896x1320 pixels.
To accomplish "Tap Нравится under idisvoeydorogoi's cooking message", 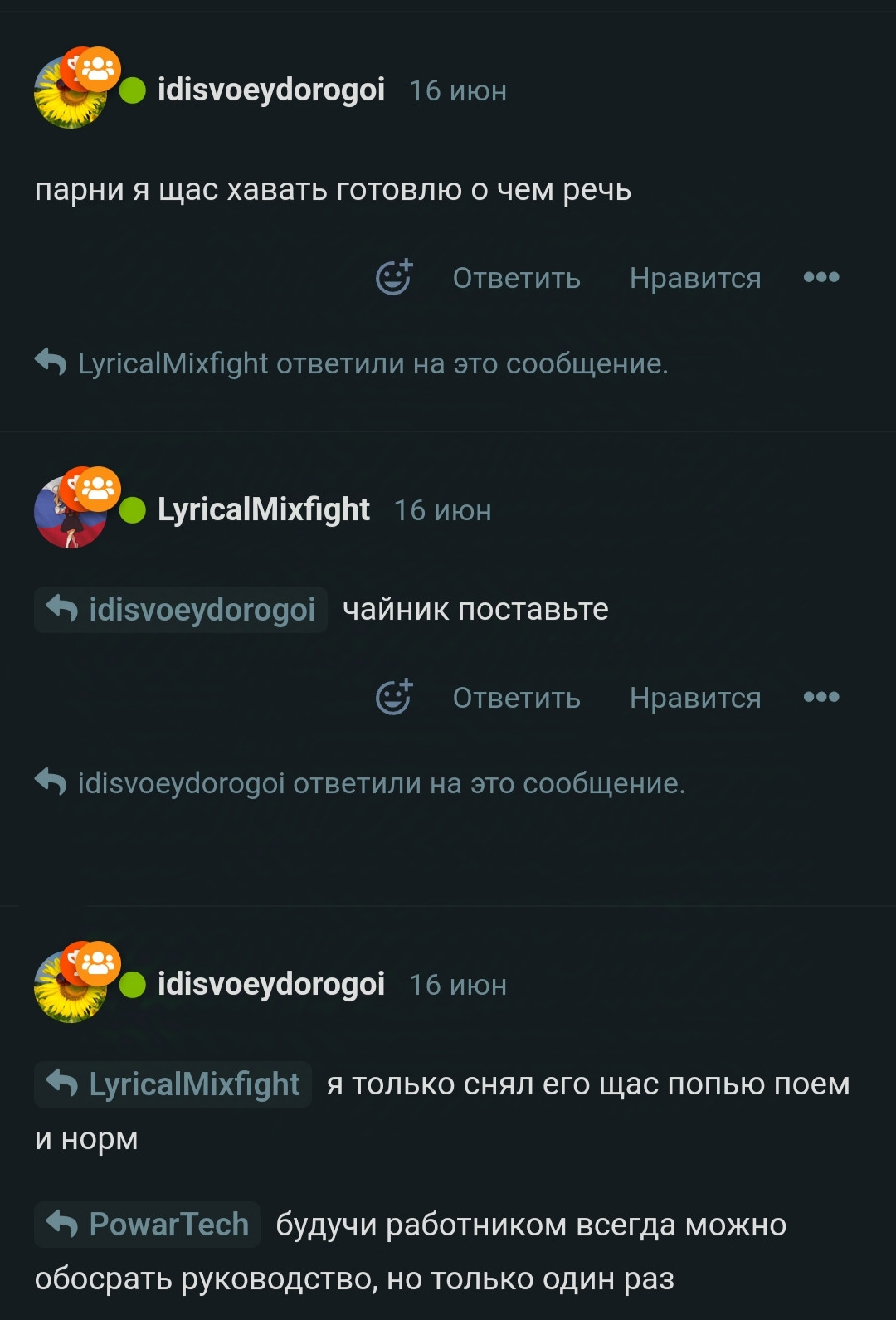I will 694,278.
